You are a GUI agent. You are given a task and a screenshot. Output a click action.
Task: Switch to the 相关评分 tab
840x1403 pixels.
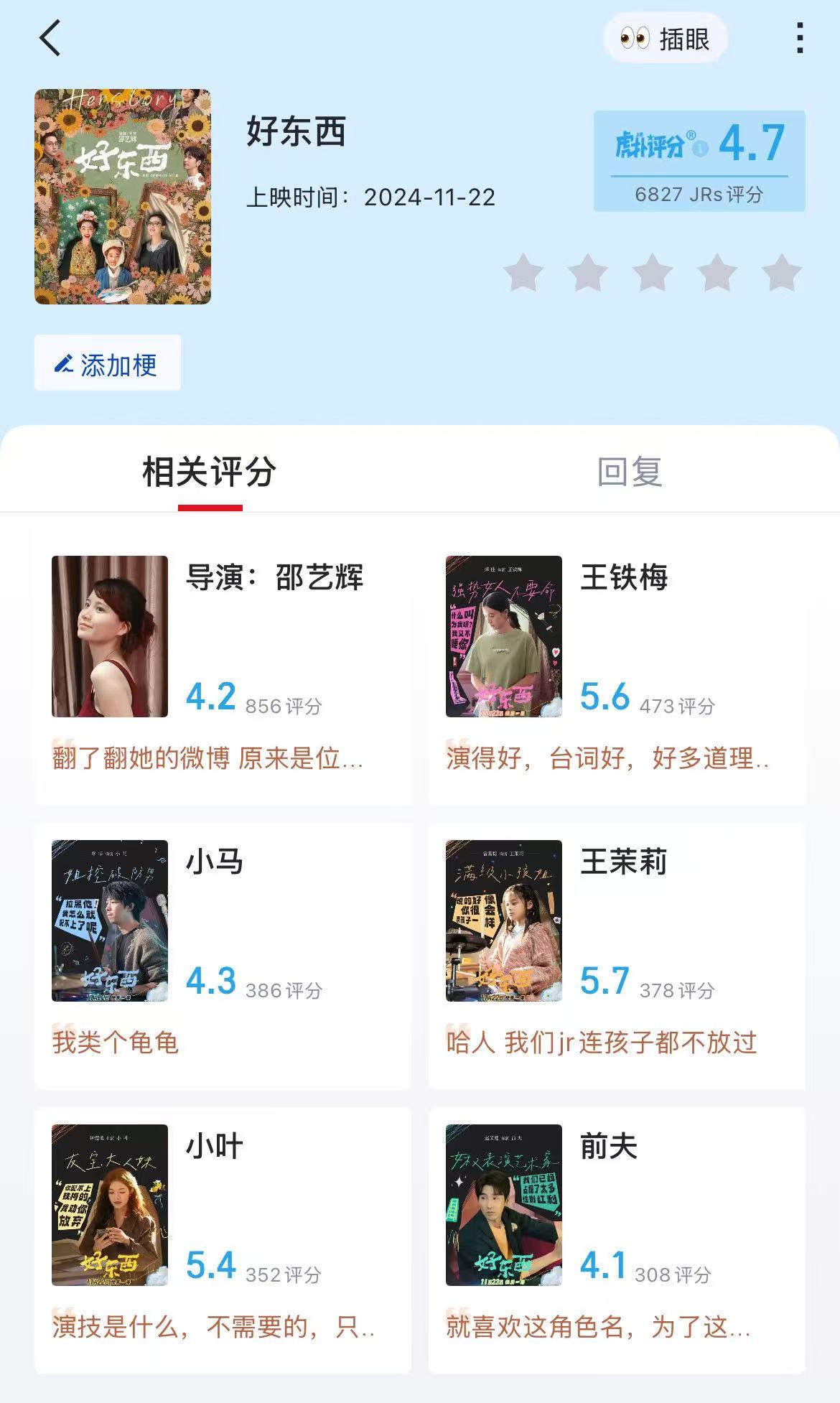pos(210,472)
